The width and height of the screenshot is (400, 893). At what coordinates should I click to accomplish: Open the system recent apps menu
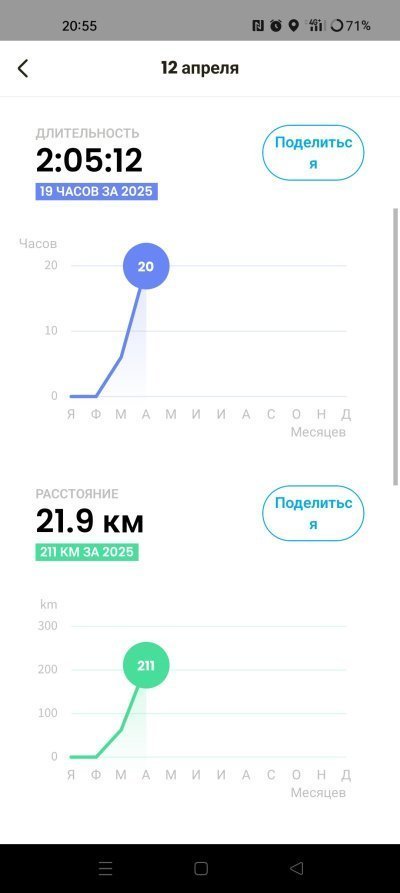coord(105,869)
